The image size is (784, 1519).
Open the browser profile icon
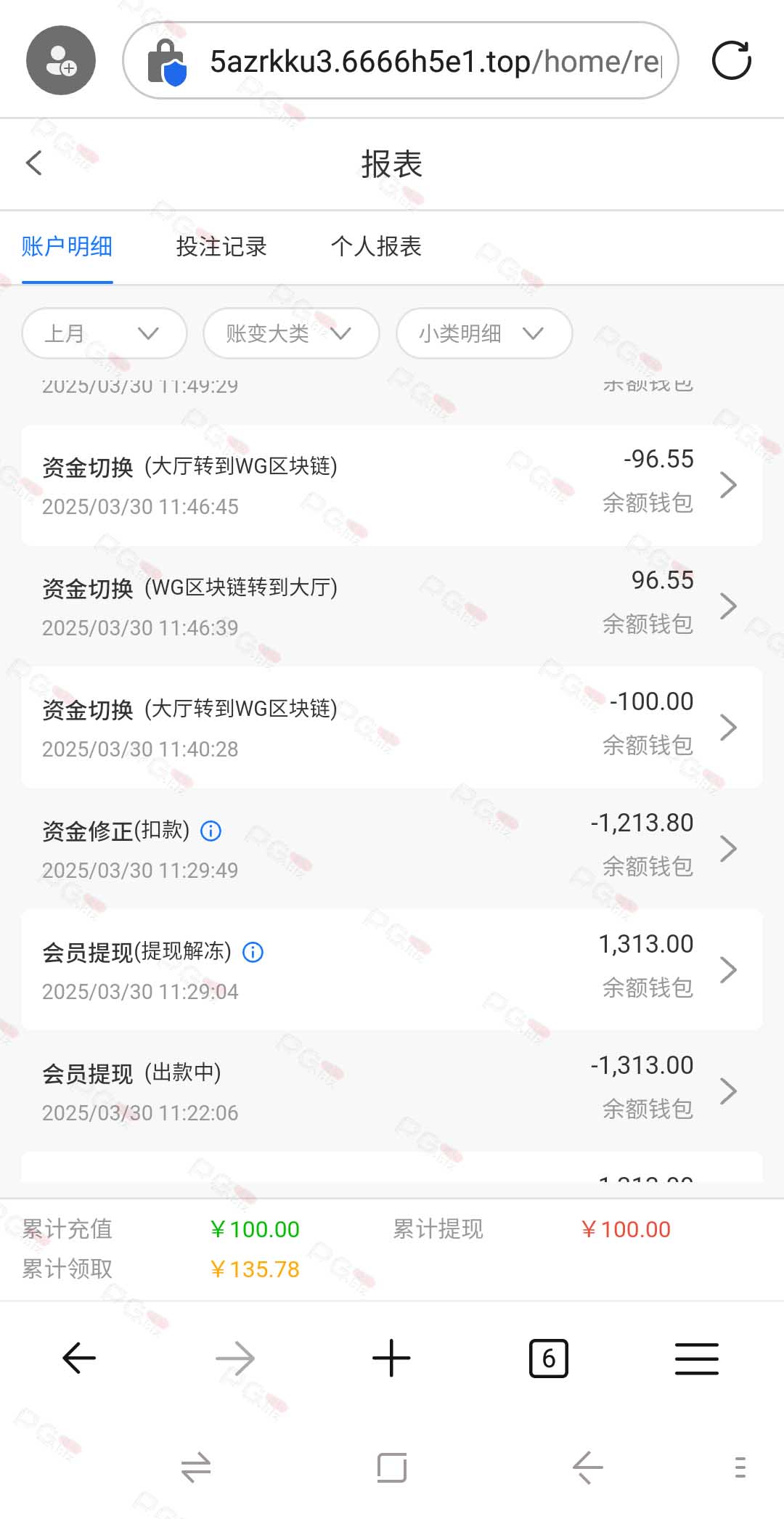(61, 60)
